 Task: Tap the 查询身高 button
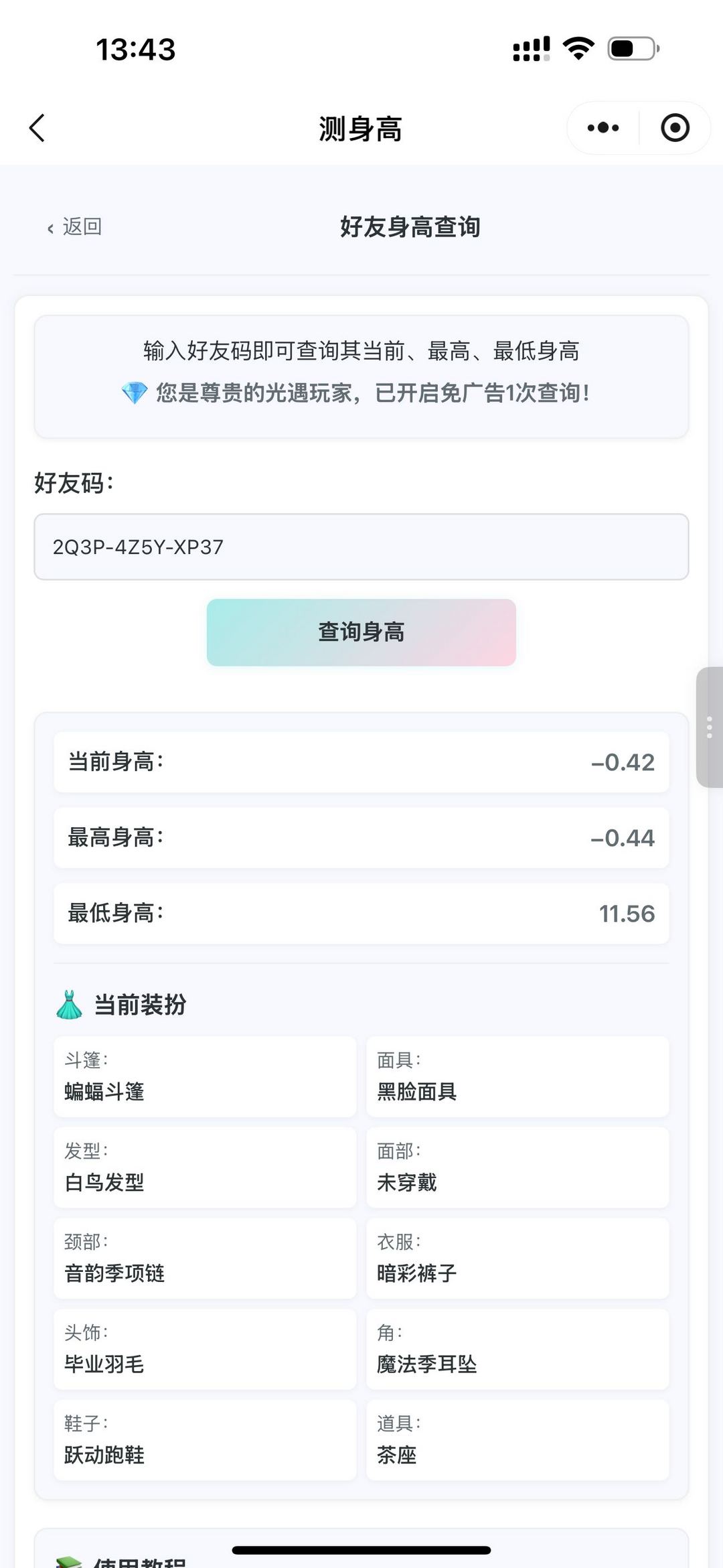pyautogui.click(x=361, y=632)
